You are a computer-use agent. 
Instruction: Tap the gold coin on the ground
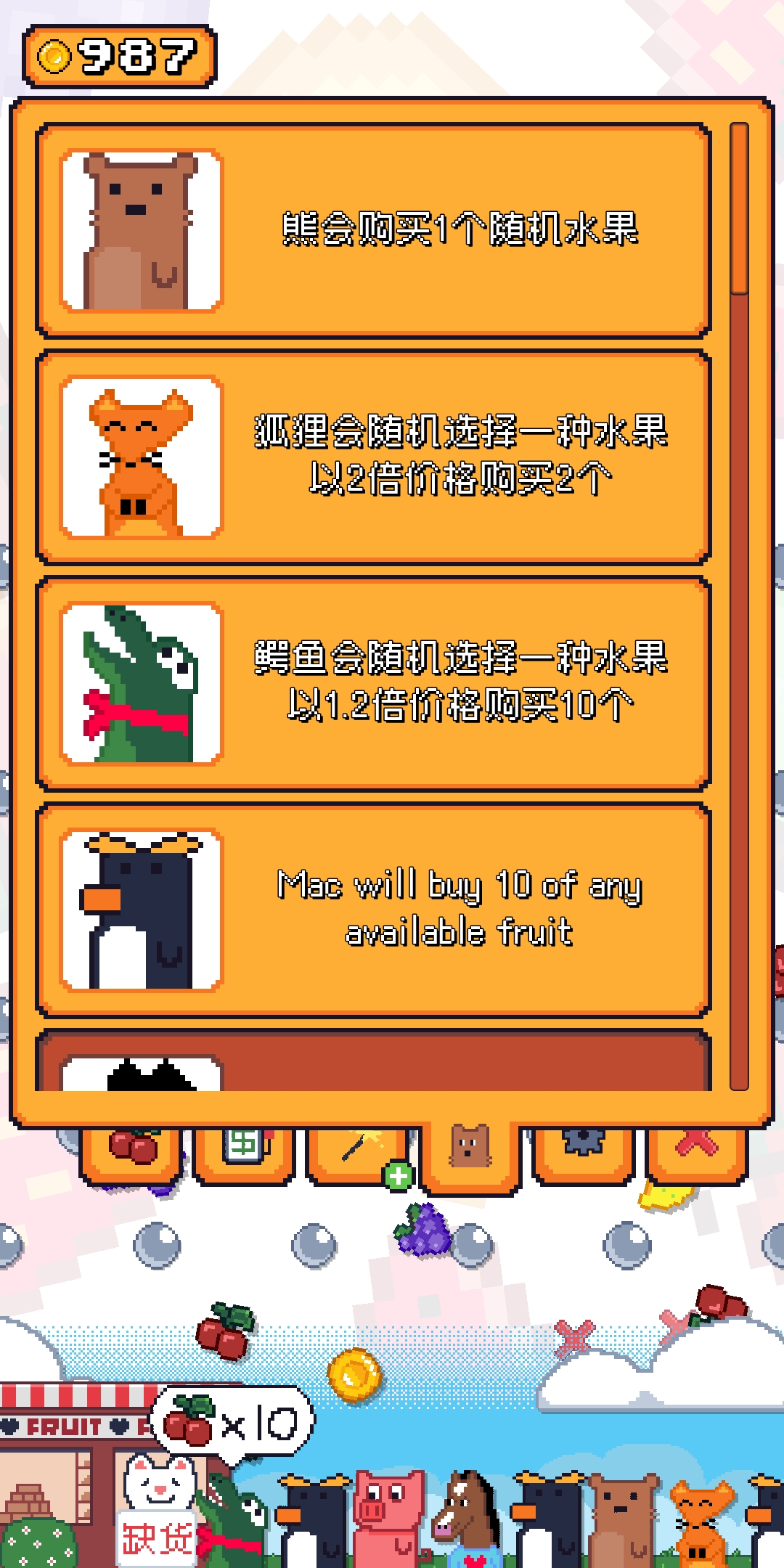354,1374
